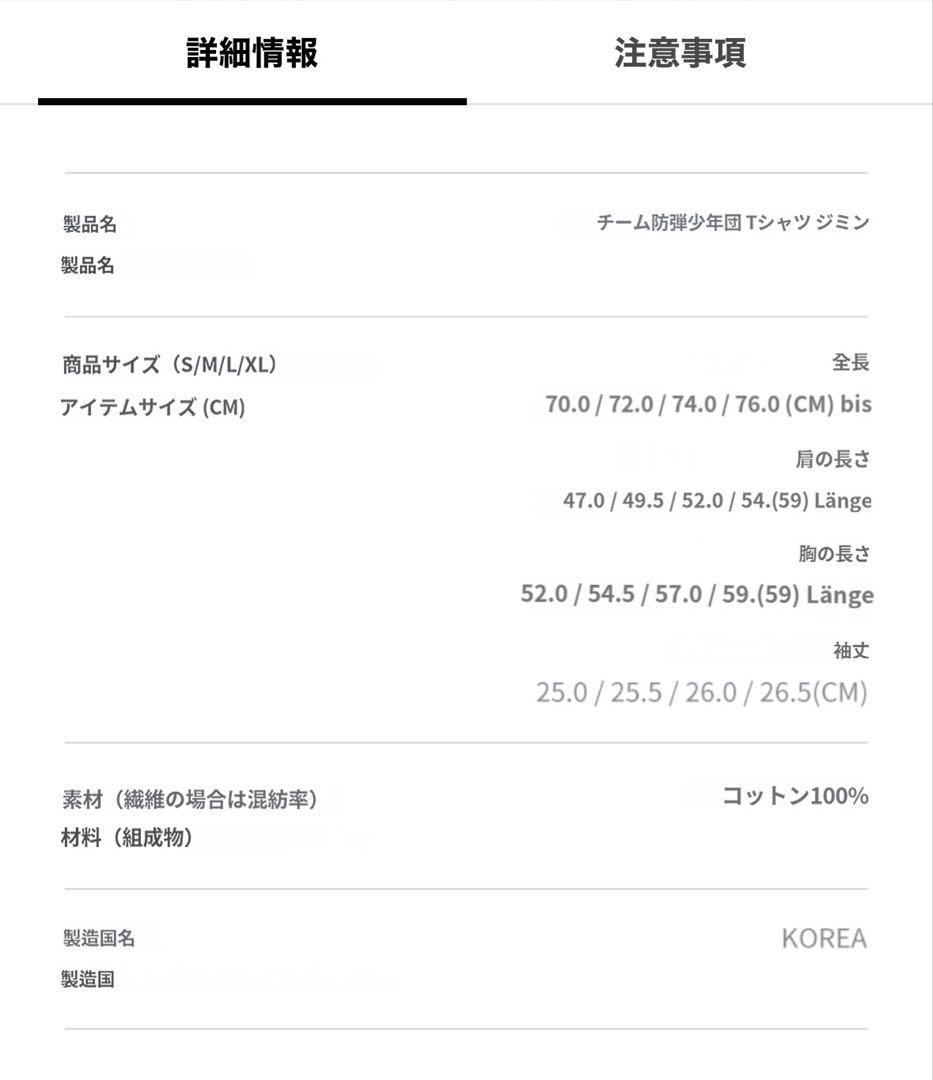Viewport: 933px width, 1080px height.
Task: Select the KOREA country value
Action: [822, 939]
